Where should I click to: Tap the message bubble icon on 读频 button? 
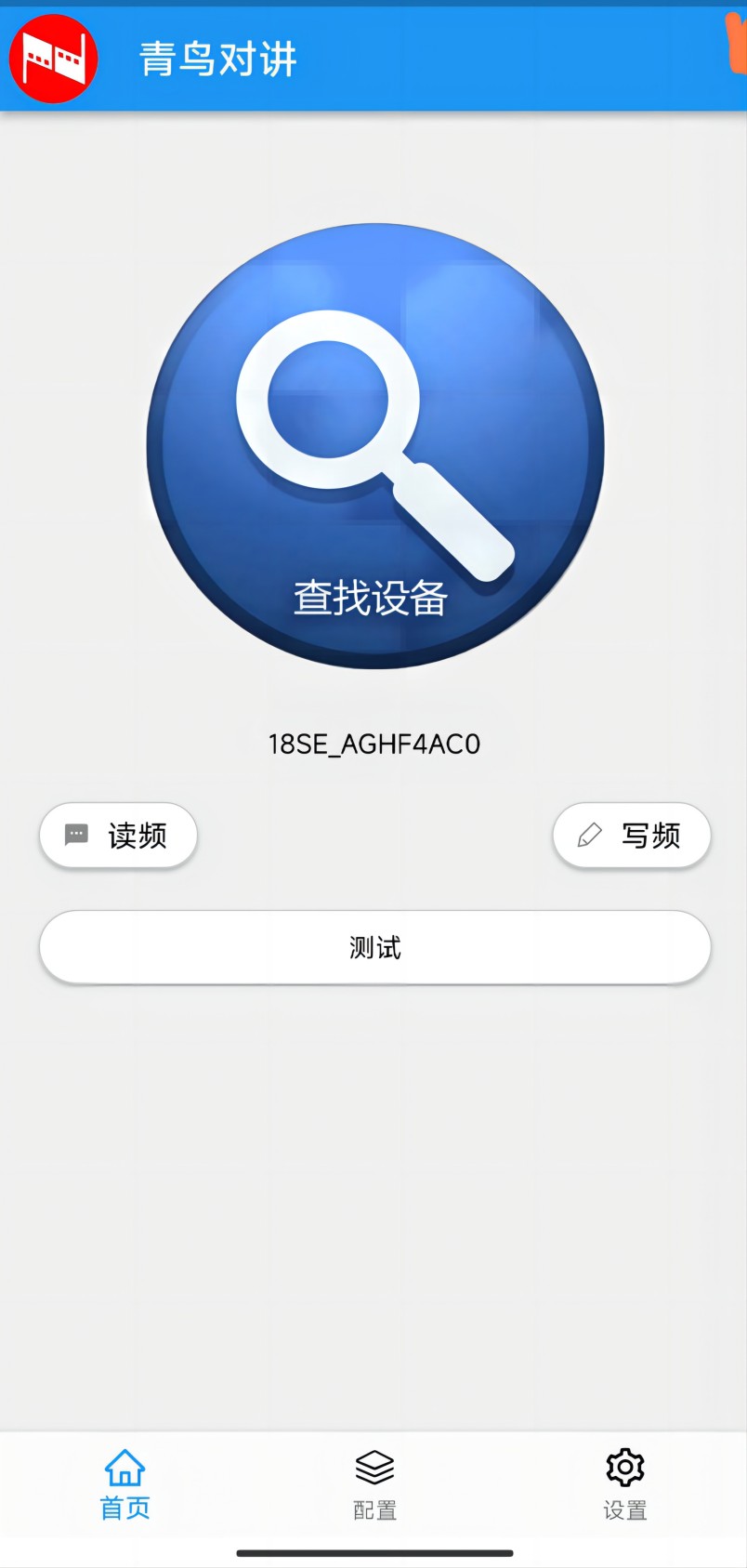pos(76,835)
